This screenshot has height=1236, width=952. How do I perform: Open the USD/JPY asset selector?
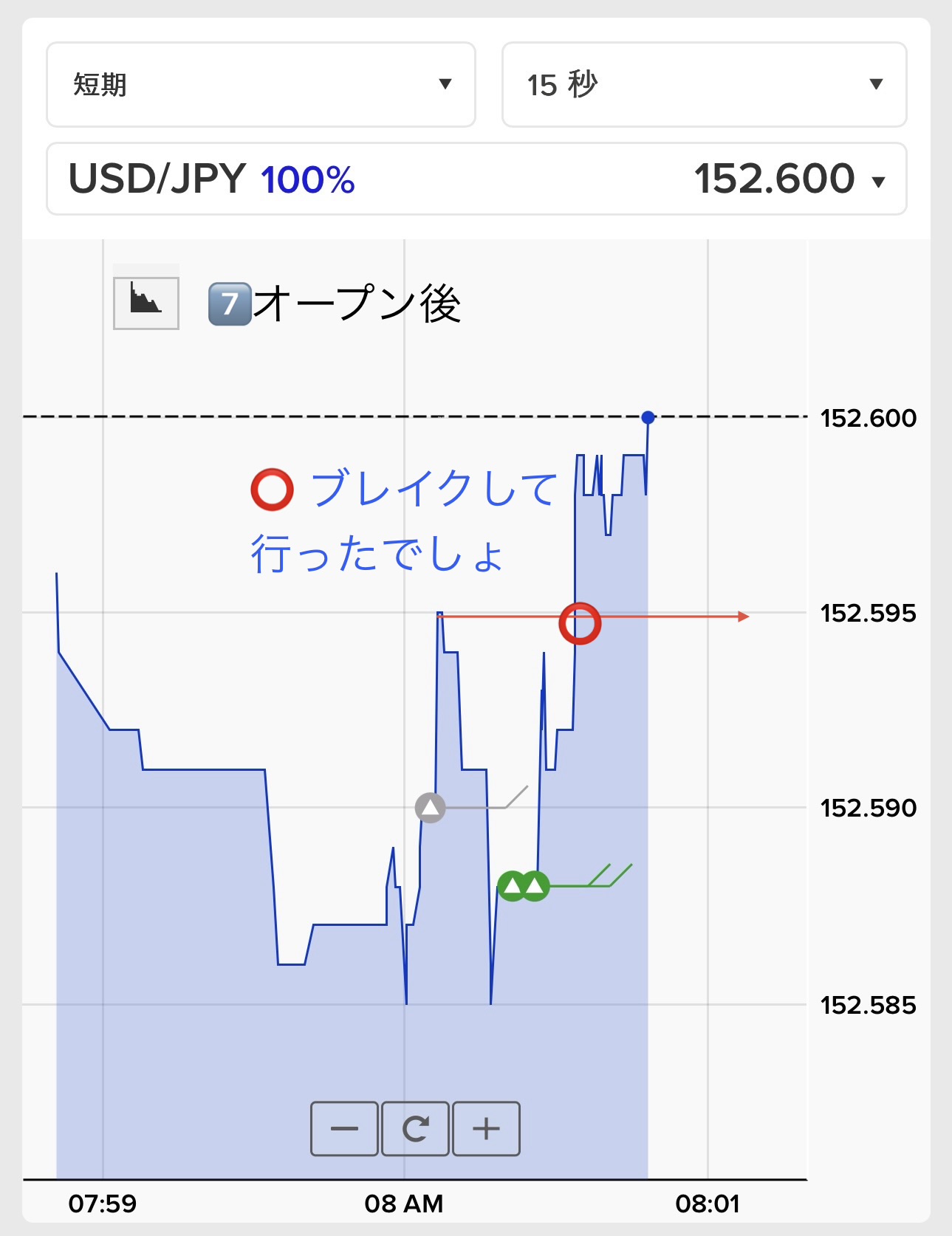[x=476, y=179]
